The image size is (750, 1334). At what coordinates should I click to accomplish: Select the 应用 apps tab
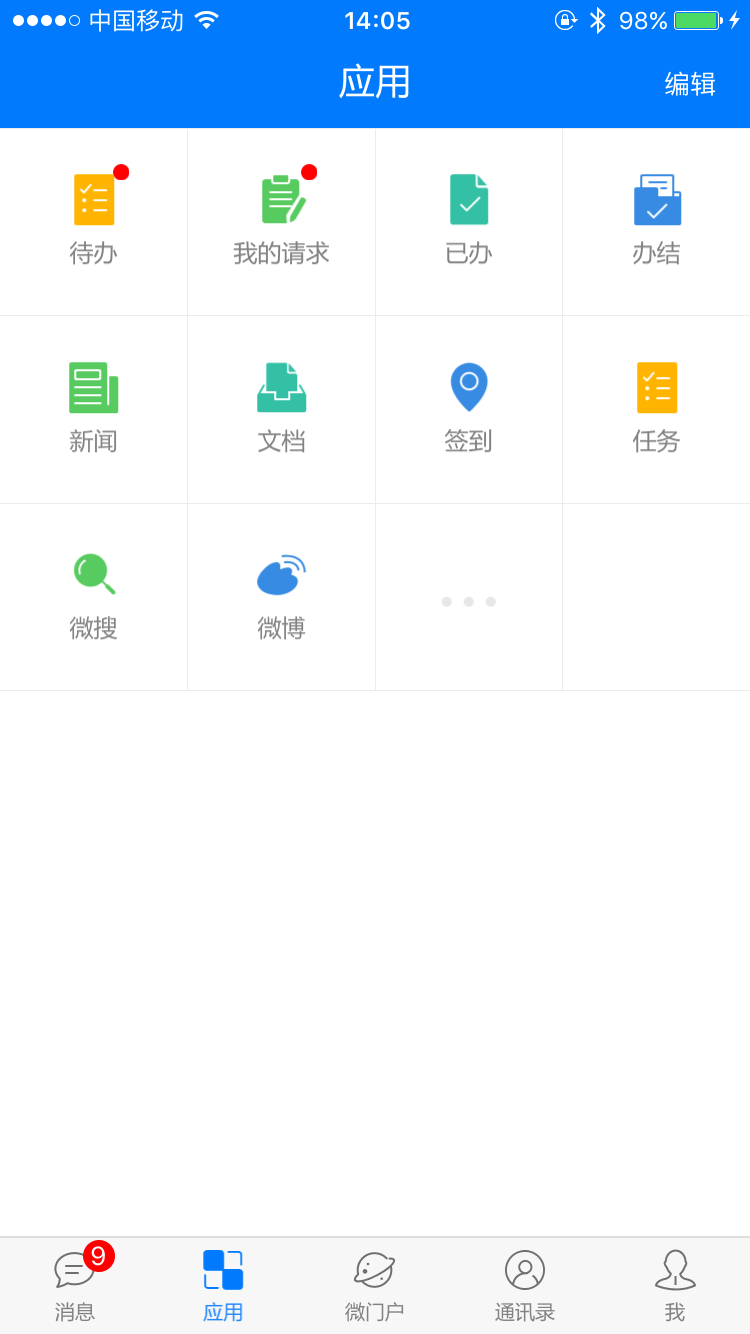click(223, 1286)
